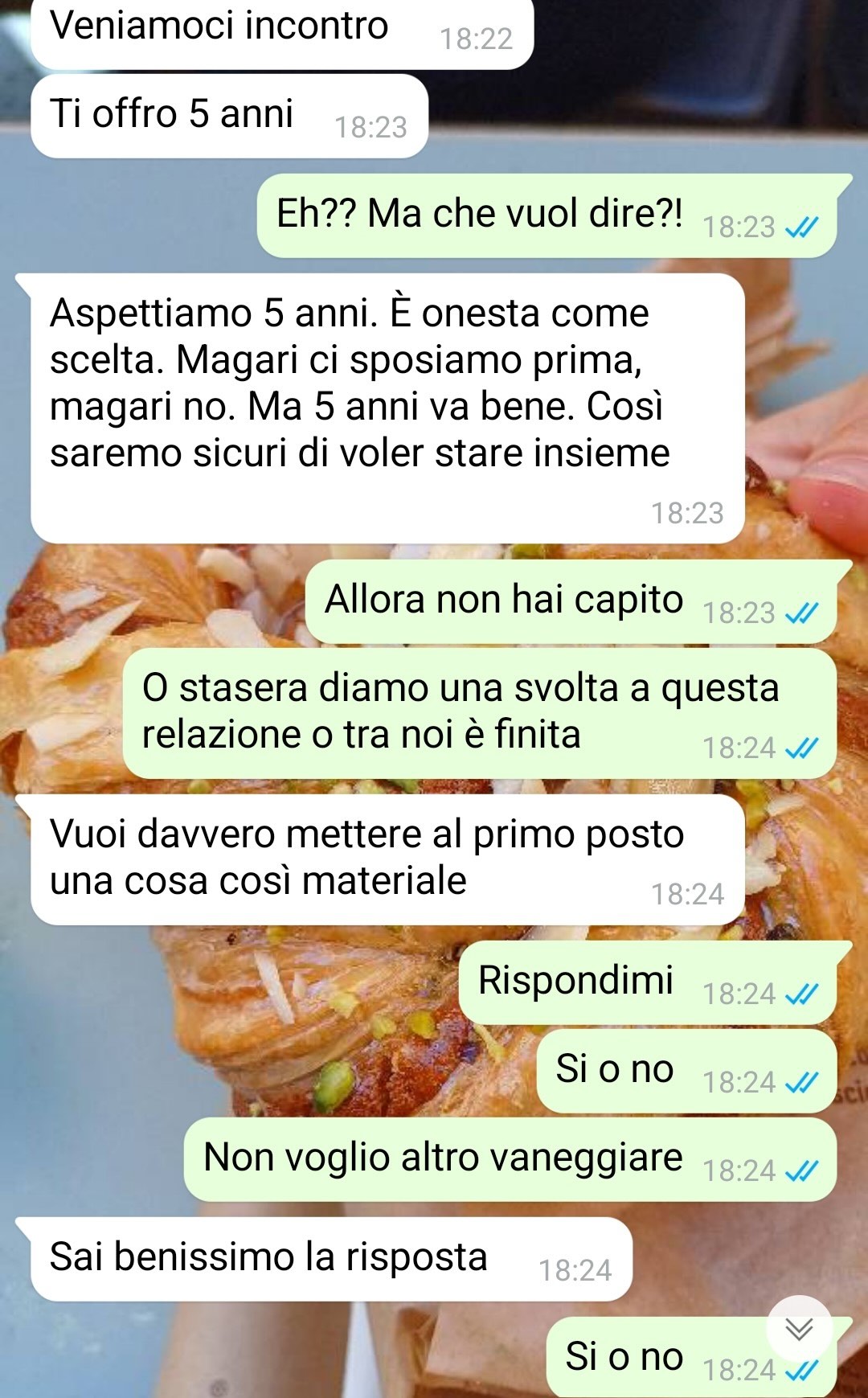Viewport: 868px width, 1398px height.
Task: Jump to the latest messages with the down-arrow button
Action: tap(798, 1329)
